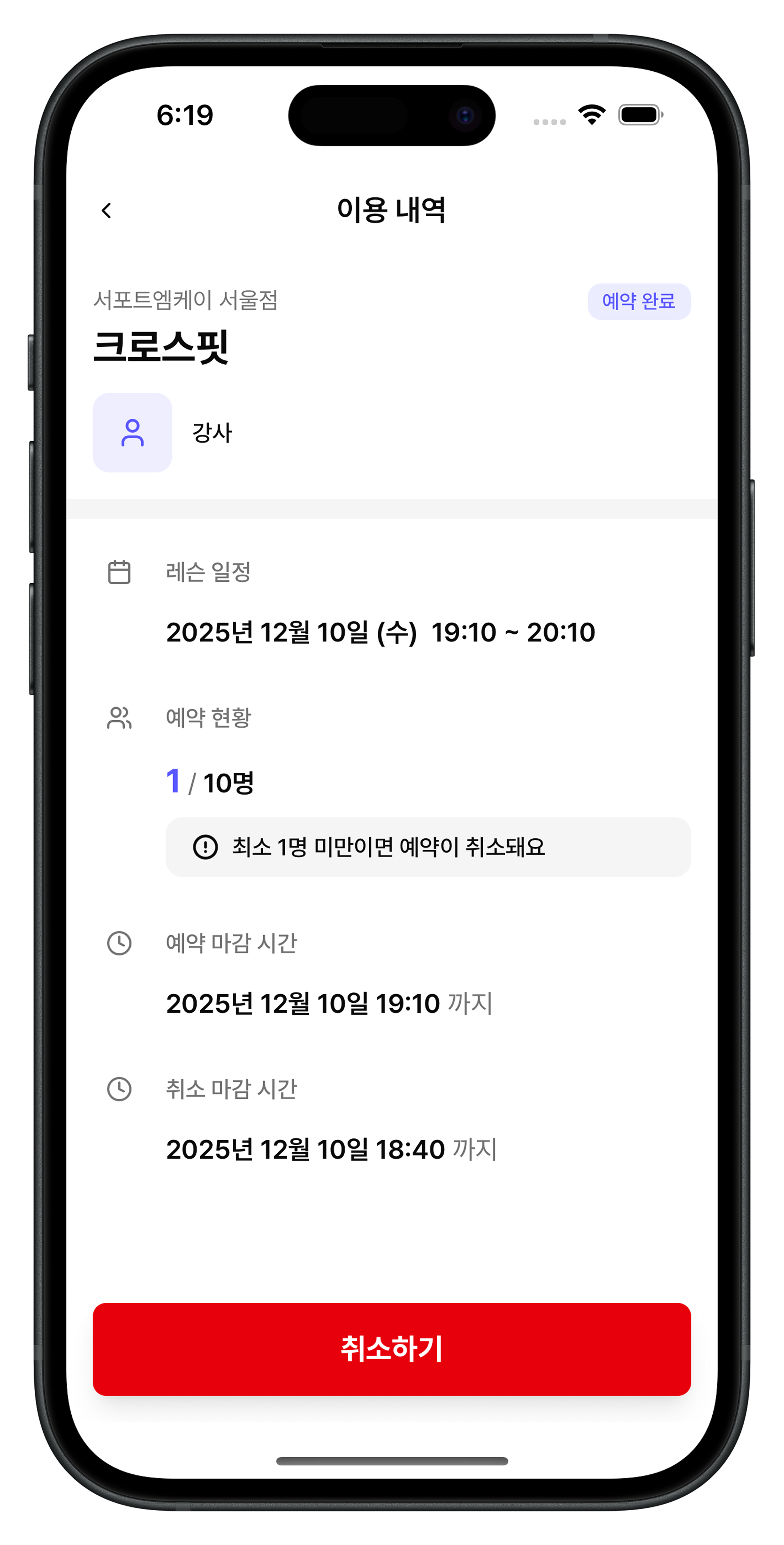Tap the people icon beside 예약 현황

tap(119, 718)
